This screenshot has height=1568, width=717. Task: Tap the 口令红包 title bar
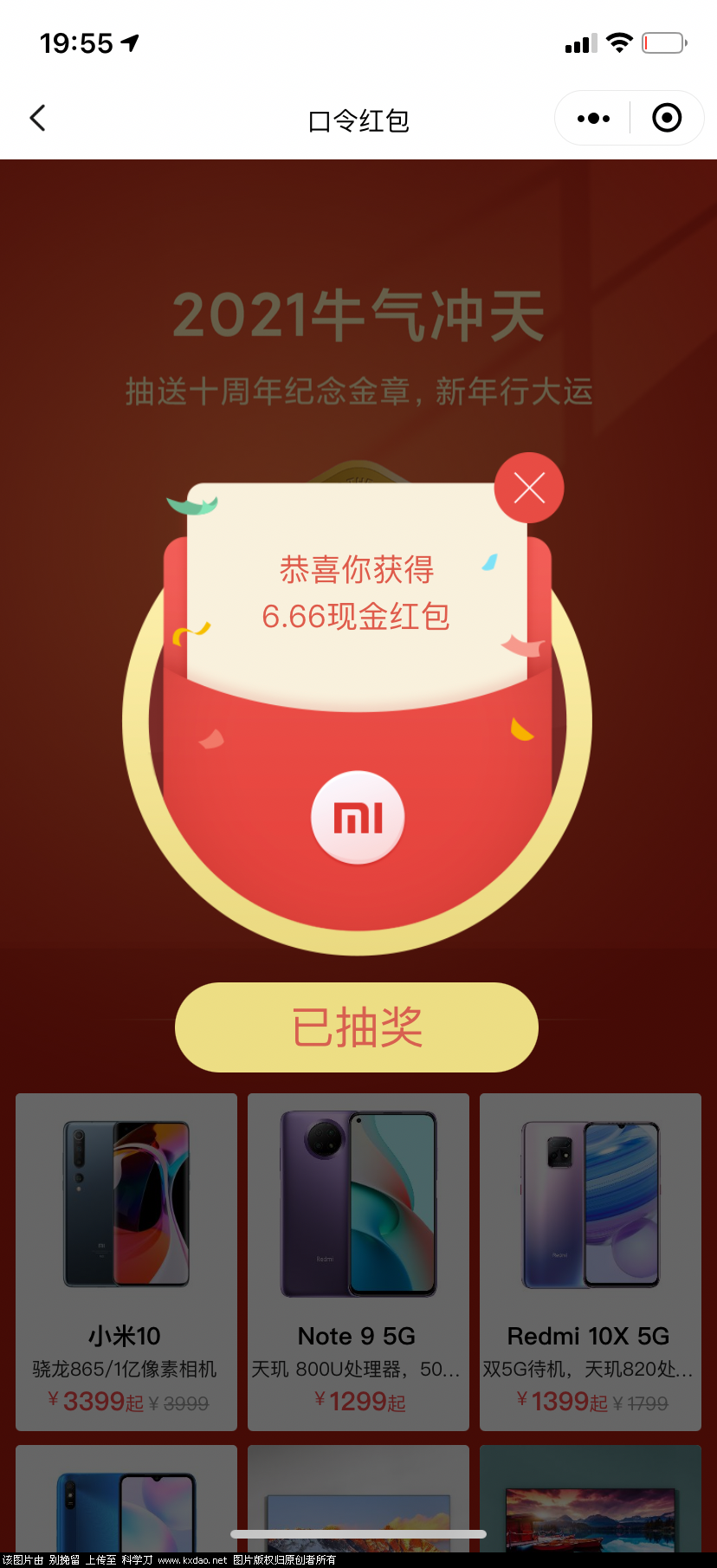click(357, 121)
